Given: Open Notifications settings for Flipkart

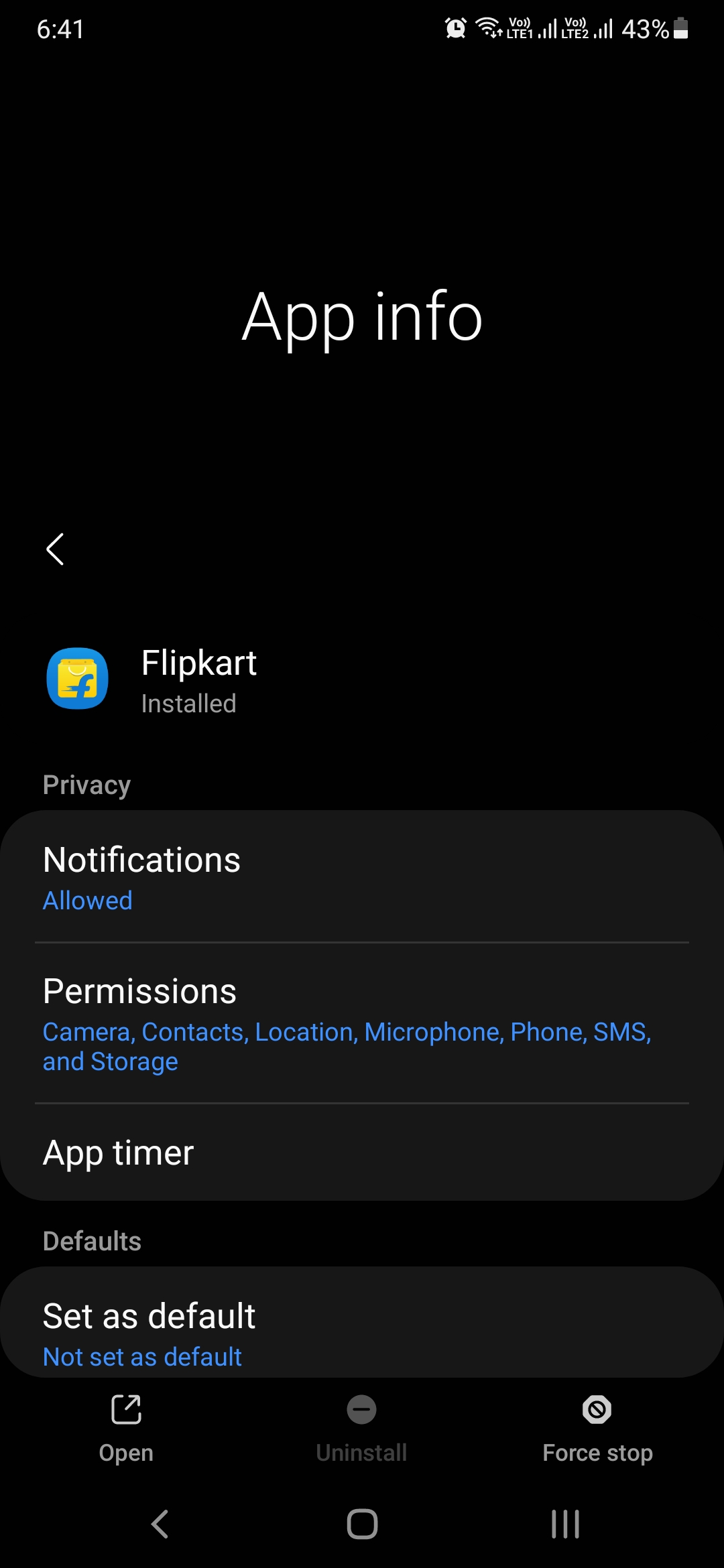Looking at the screenshot, I should click(362, 876).
